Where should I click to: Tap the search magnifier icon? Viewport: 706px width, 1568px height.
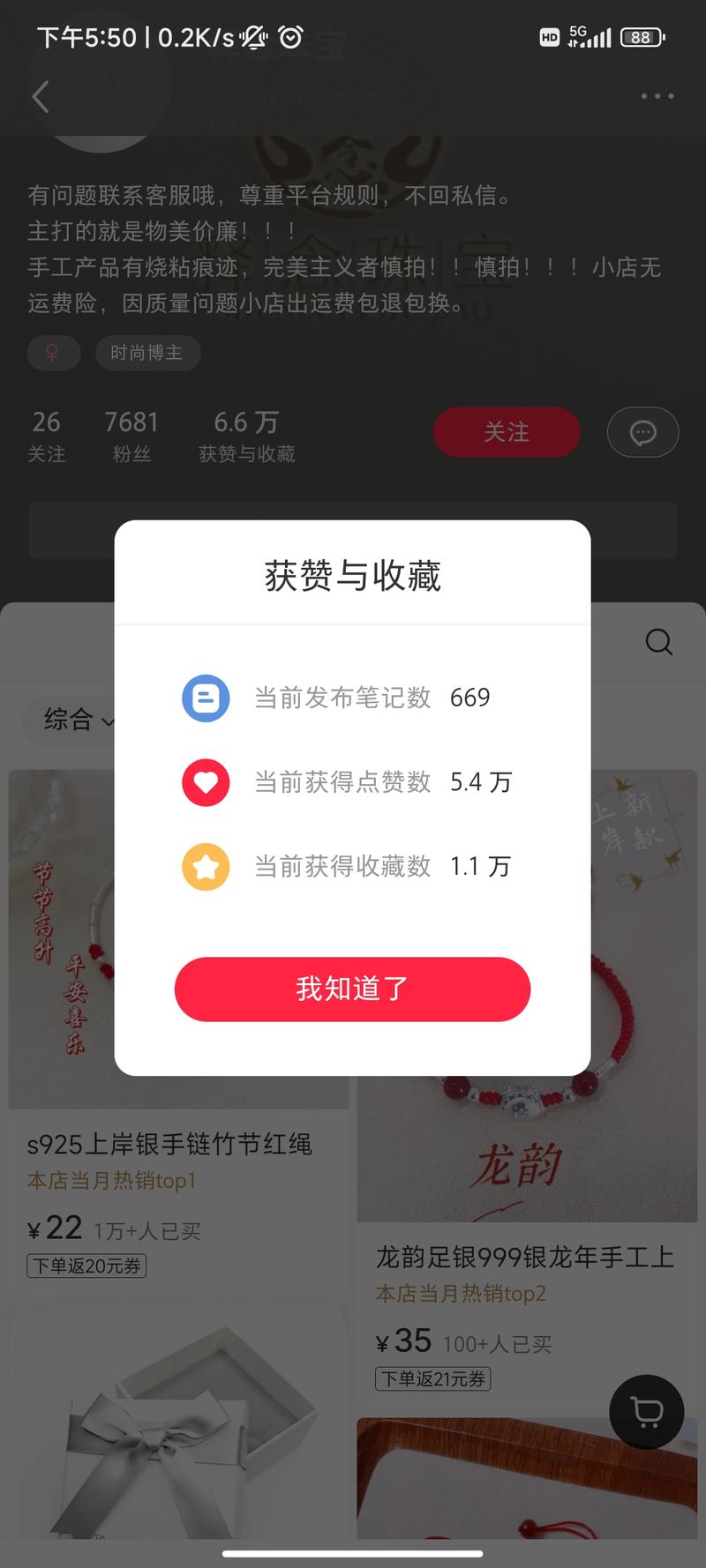[658, 642]
